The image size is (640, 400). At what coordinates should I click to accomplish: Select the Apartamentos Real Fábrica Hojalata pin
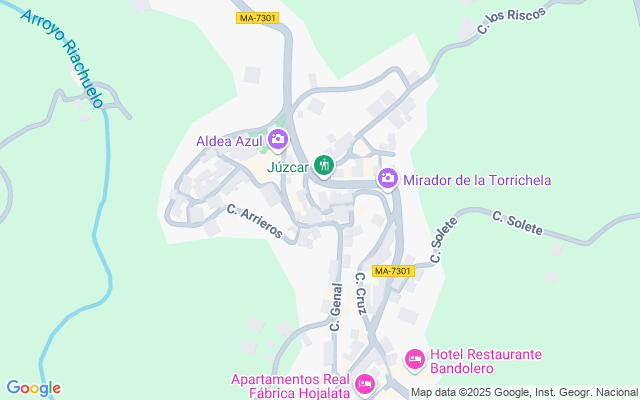click(x=365, y=384)
